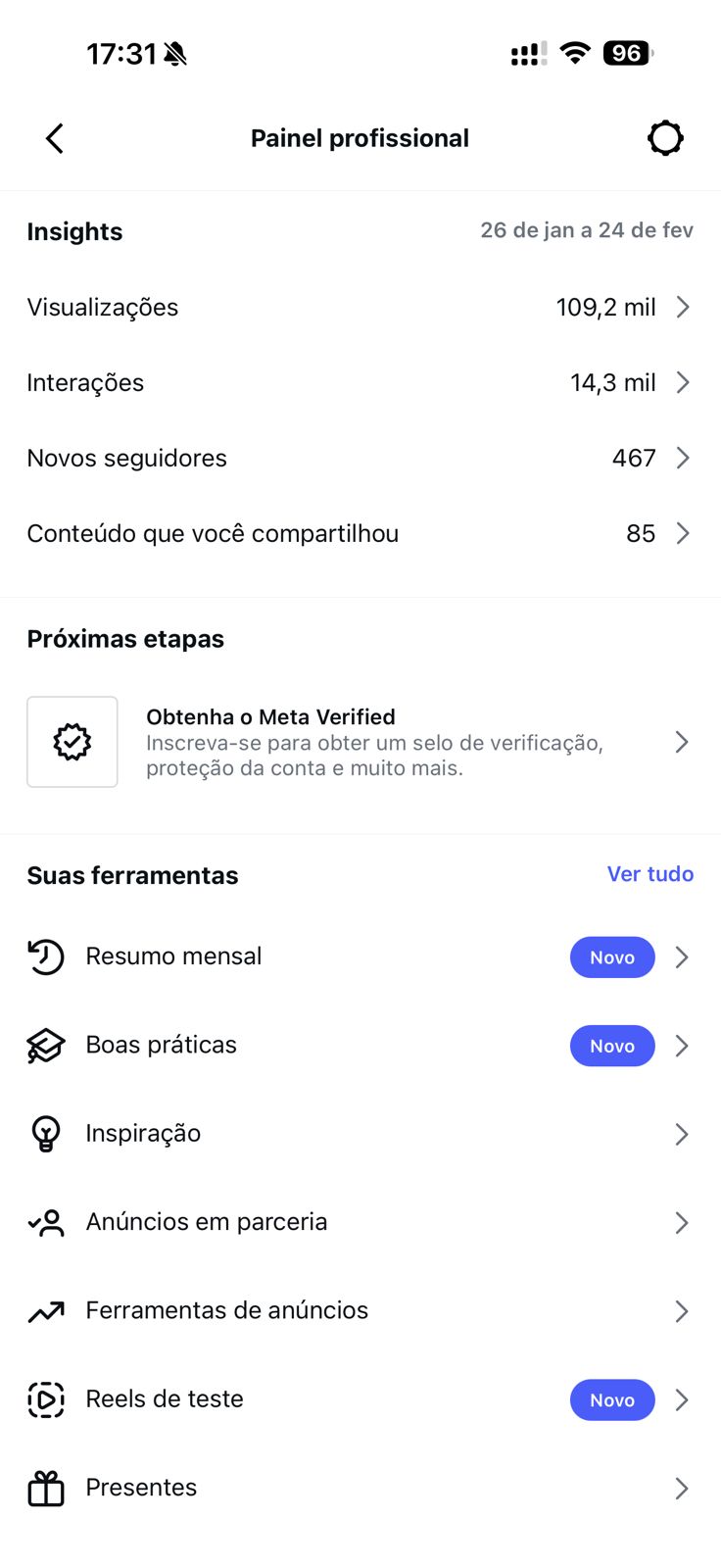
Task: Open Novos seguidores stats
Action: click(360, 459)
